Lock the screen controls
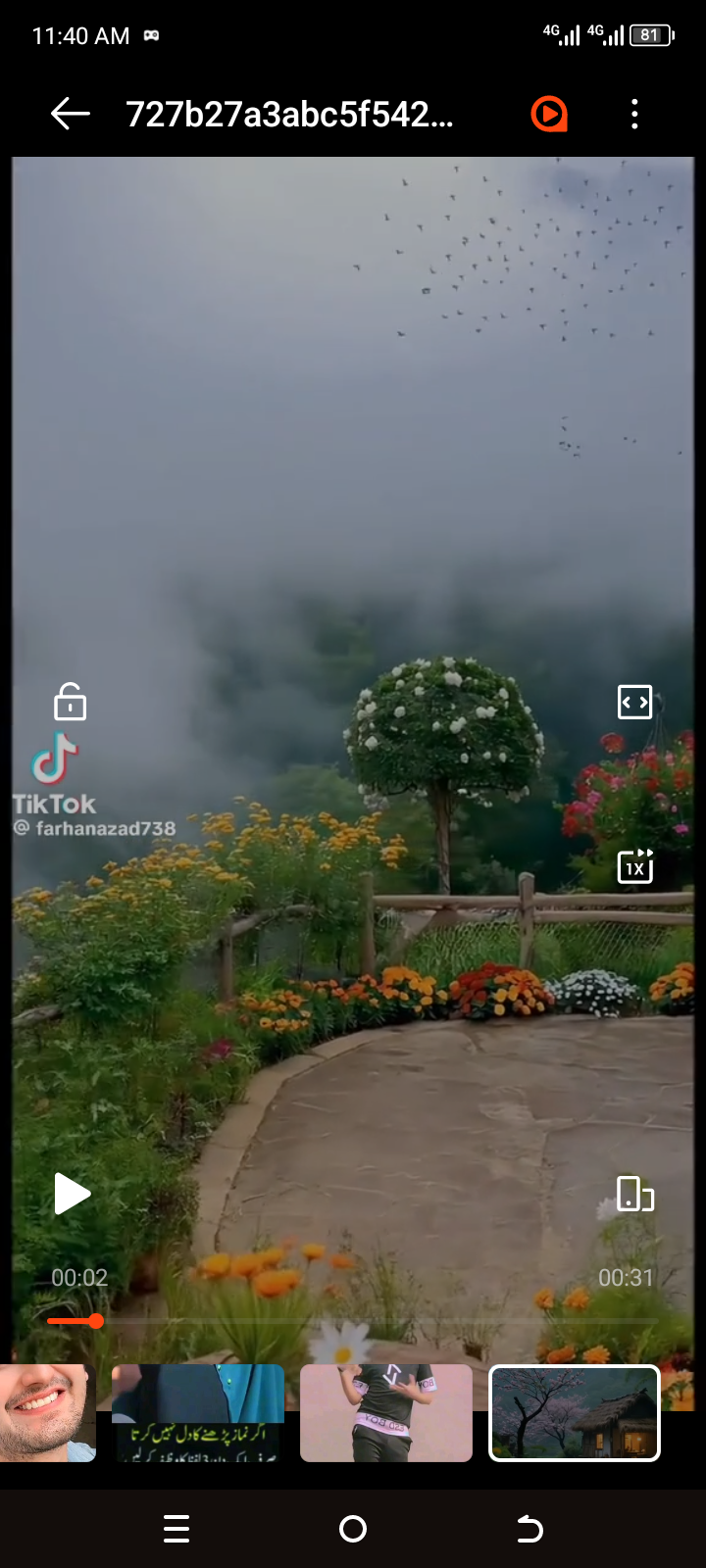The height and width of the screenshot is (1568, 706). [x=70, y=702]
